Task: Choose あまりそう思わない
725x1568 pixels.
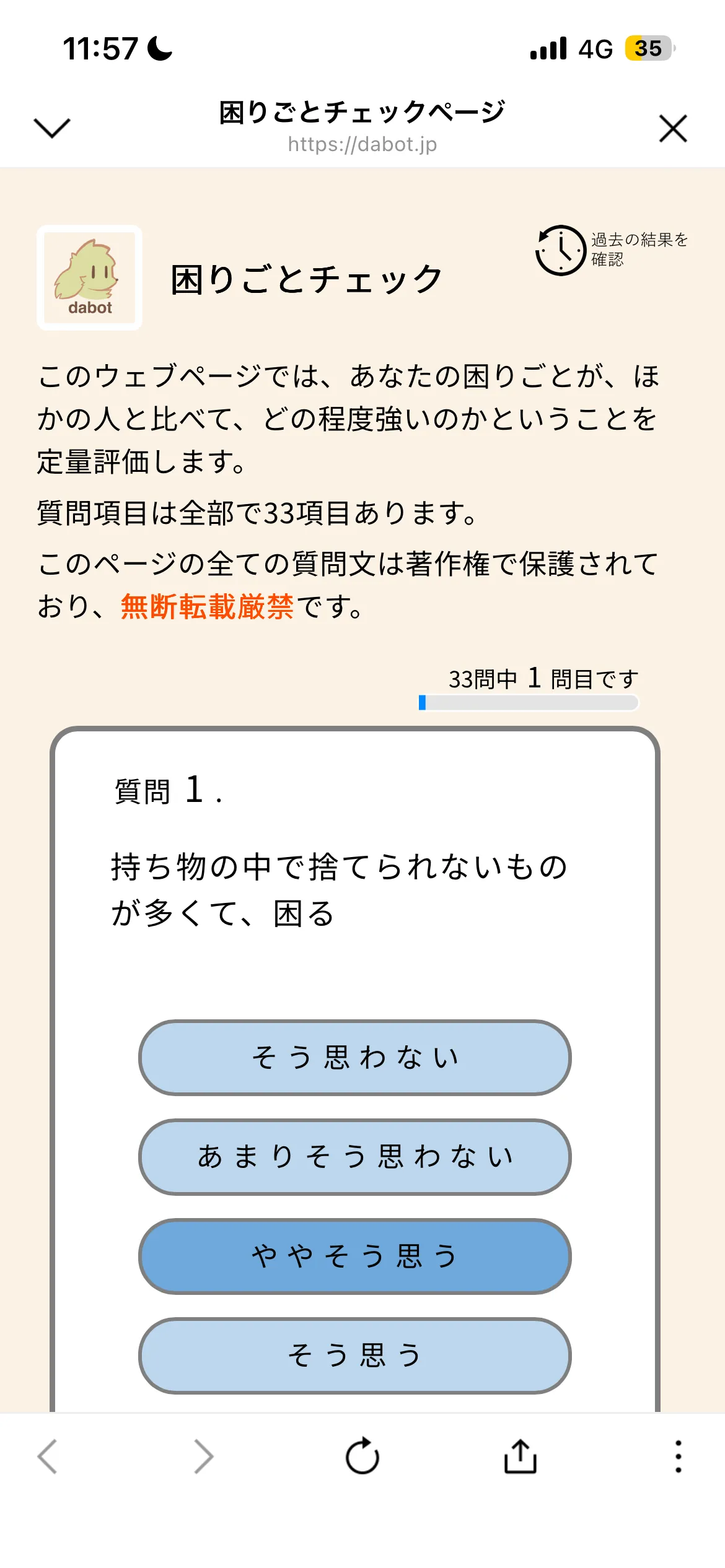Action: (354, 1157)
